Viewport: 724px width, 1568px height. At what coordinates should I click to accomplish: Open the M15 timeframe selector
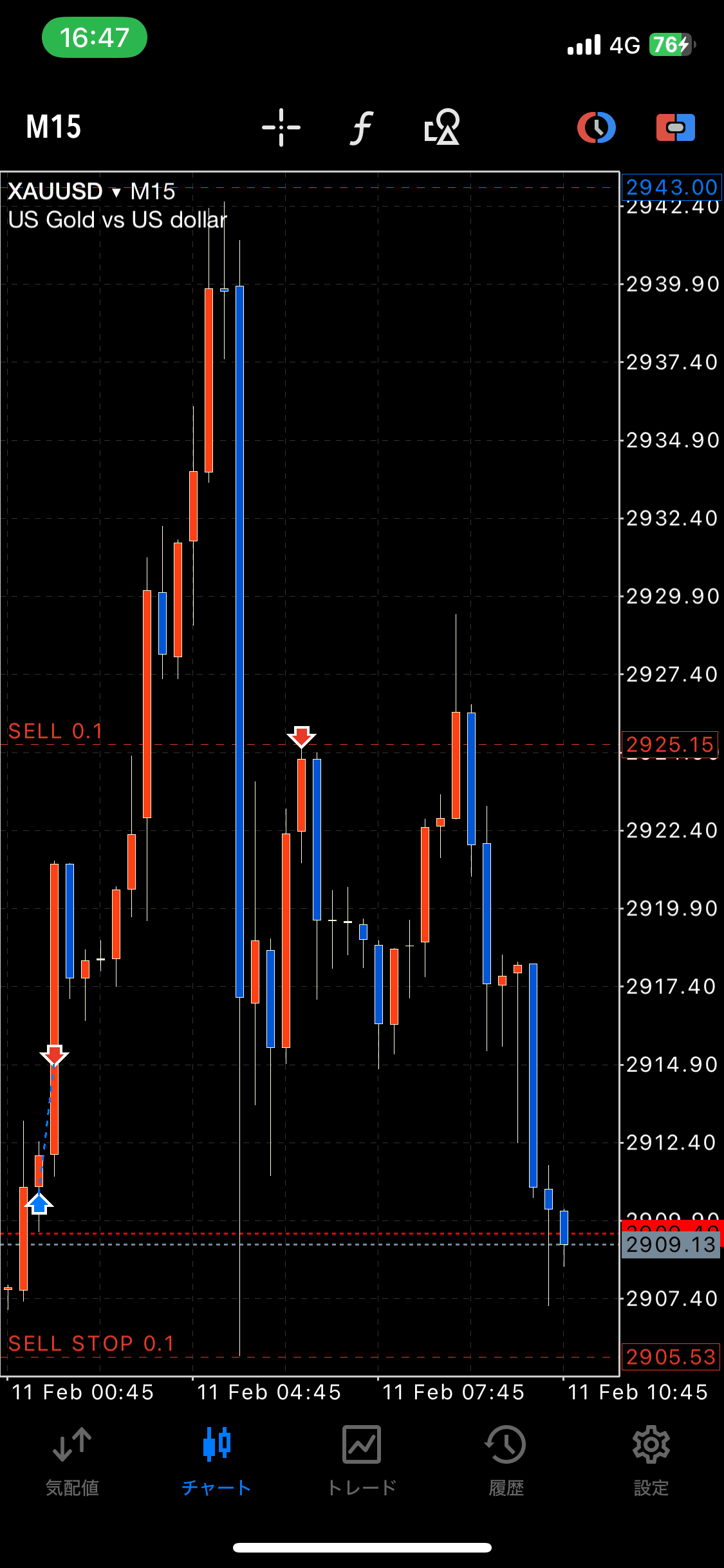pos(53,127)
